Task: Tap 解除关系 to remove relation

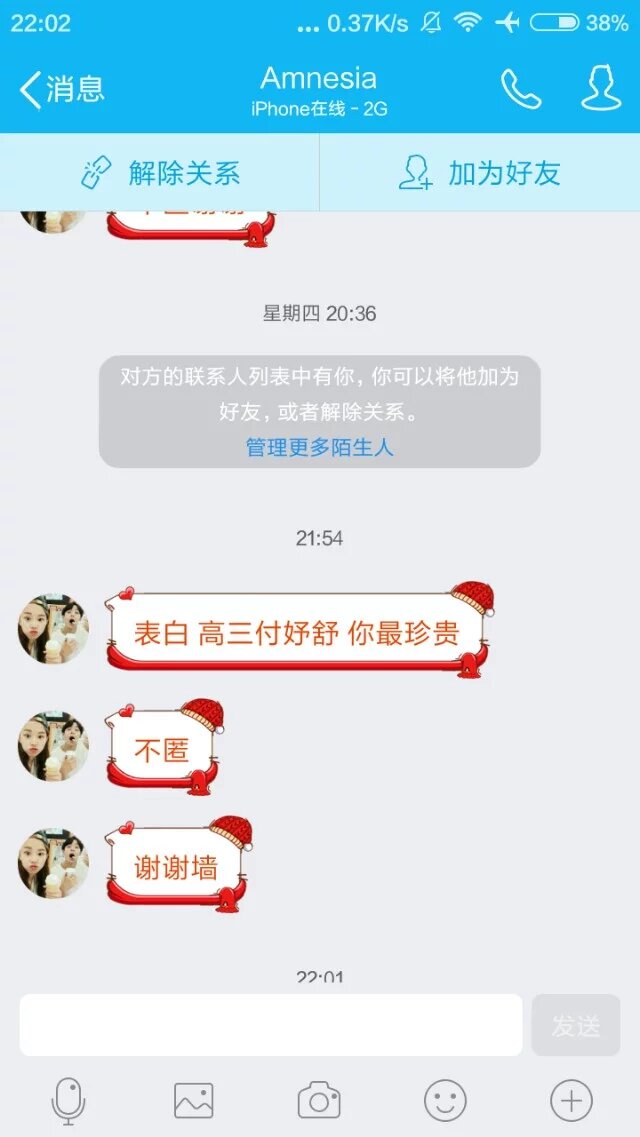Action: tap(160, 173)
